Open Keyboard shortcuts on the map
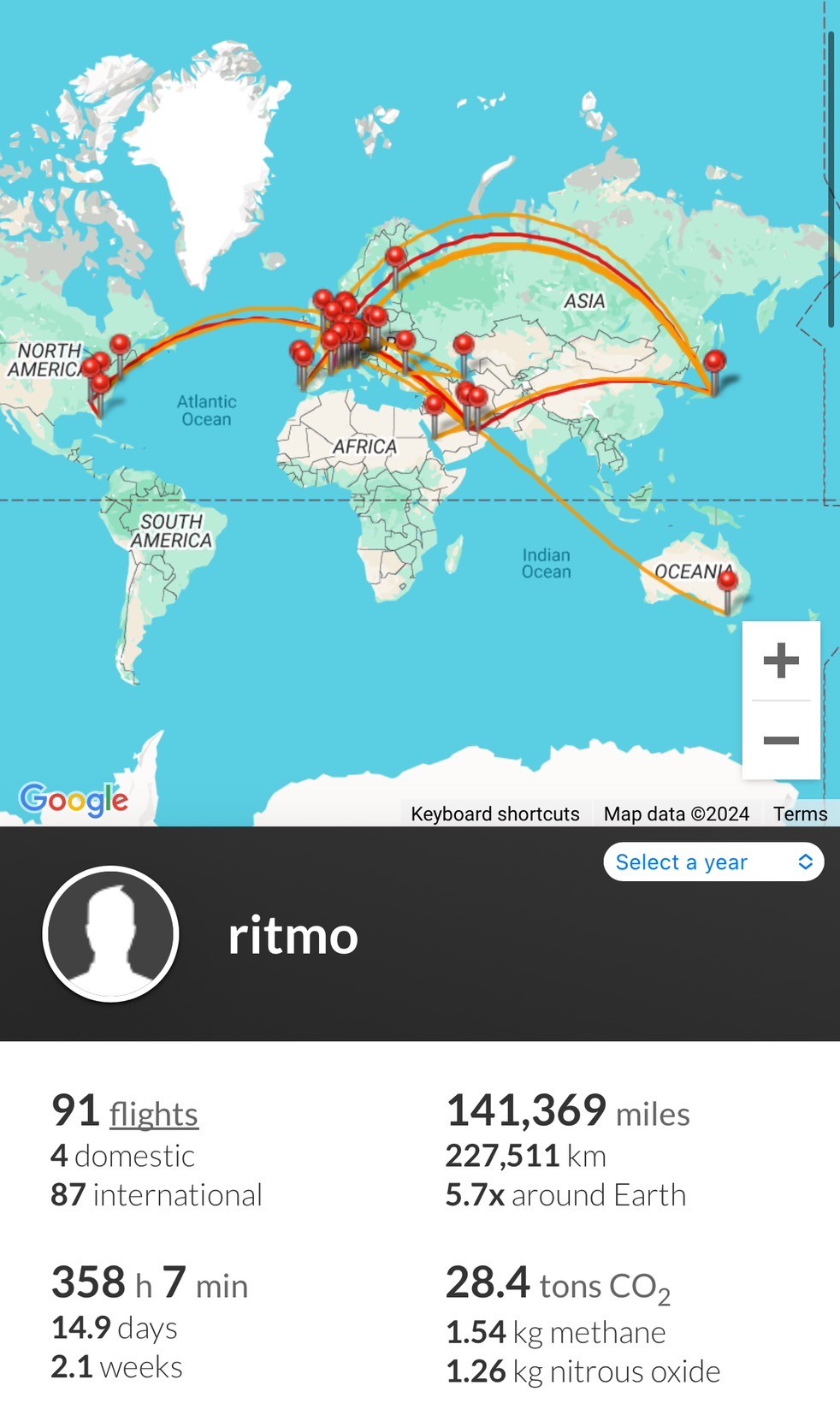 [495, 814]
